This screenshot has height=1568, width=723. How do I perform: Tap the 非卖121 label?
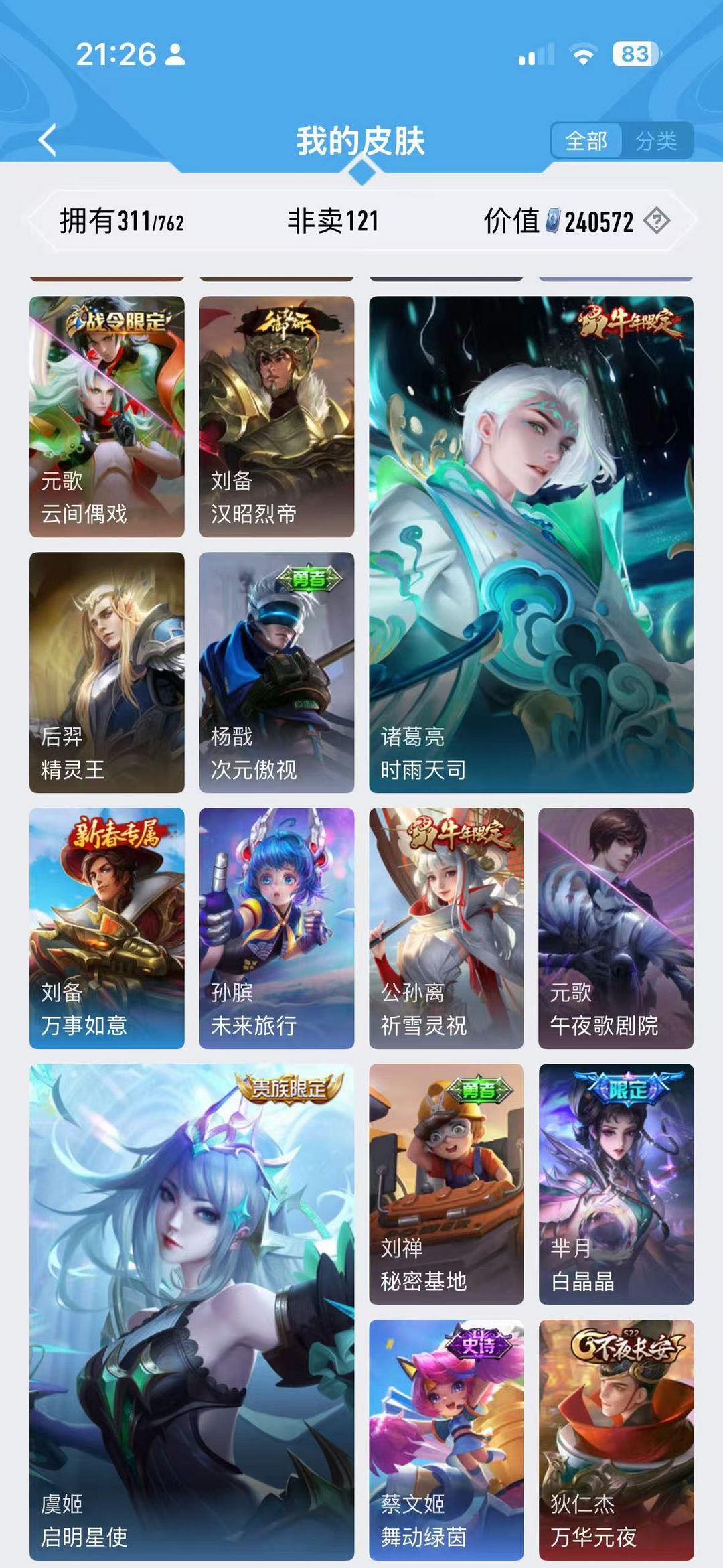click(x=335, y=221)
